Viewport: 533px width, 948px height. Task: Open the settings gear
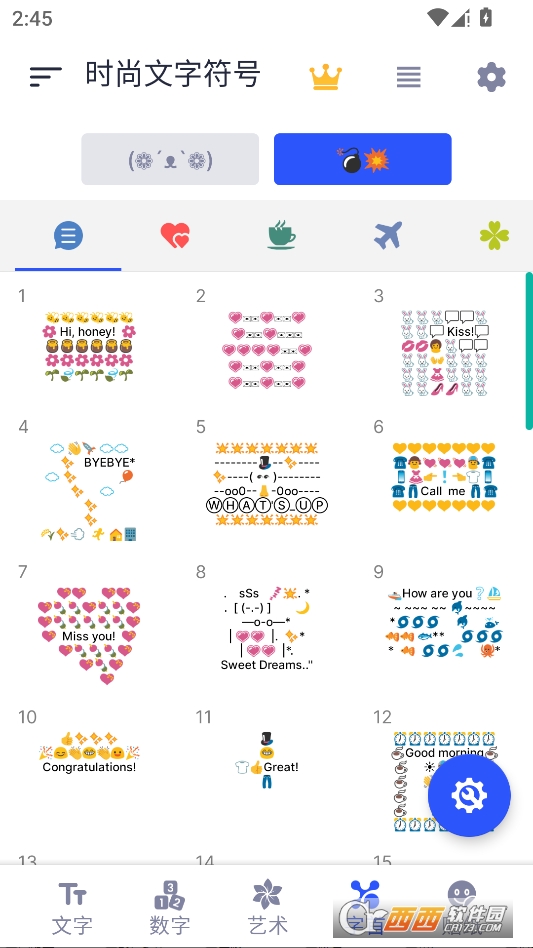tap(491, 77)
